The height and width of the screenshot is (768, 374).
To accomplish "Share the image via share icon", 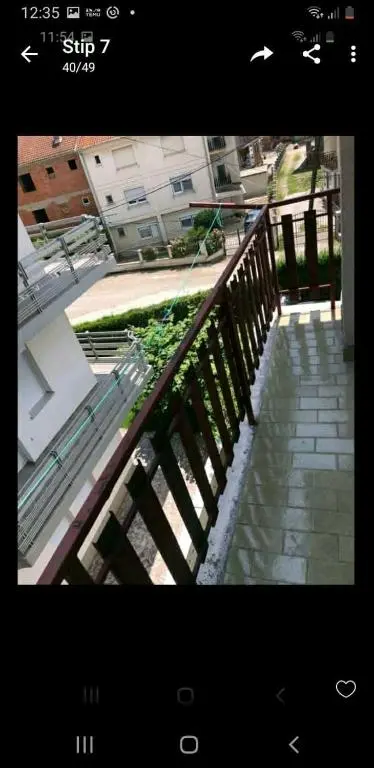I will [x=311, y=54].
